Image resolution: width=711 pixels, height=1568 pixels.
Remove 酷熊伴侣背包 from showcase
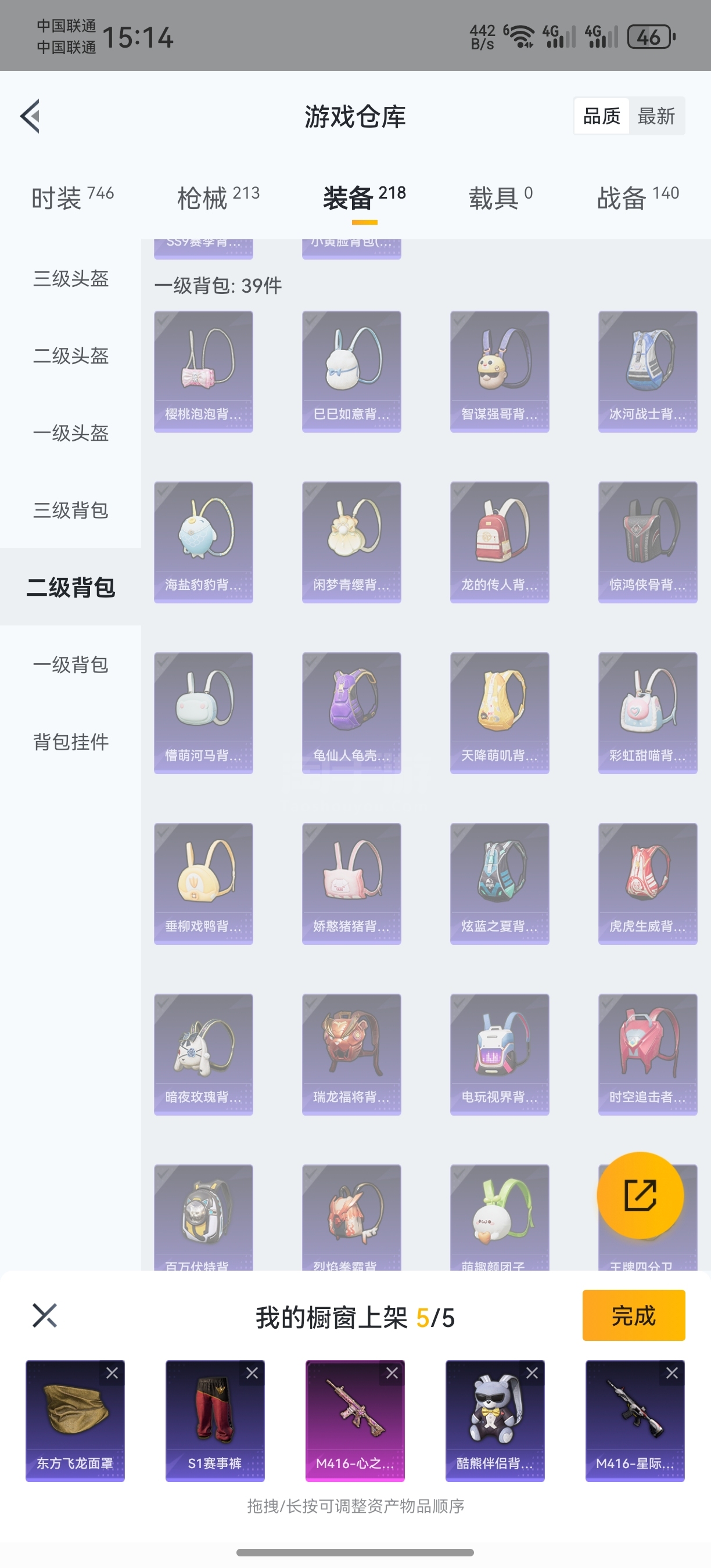(532, 1373)
